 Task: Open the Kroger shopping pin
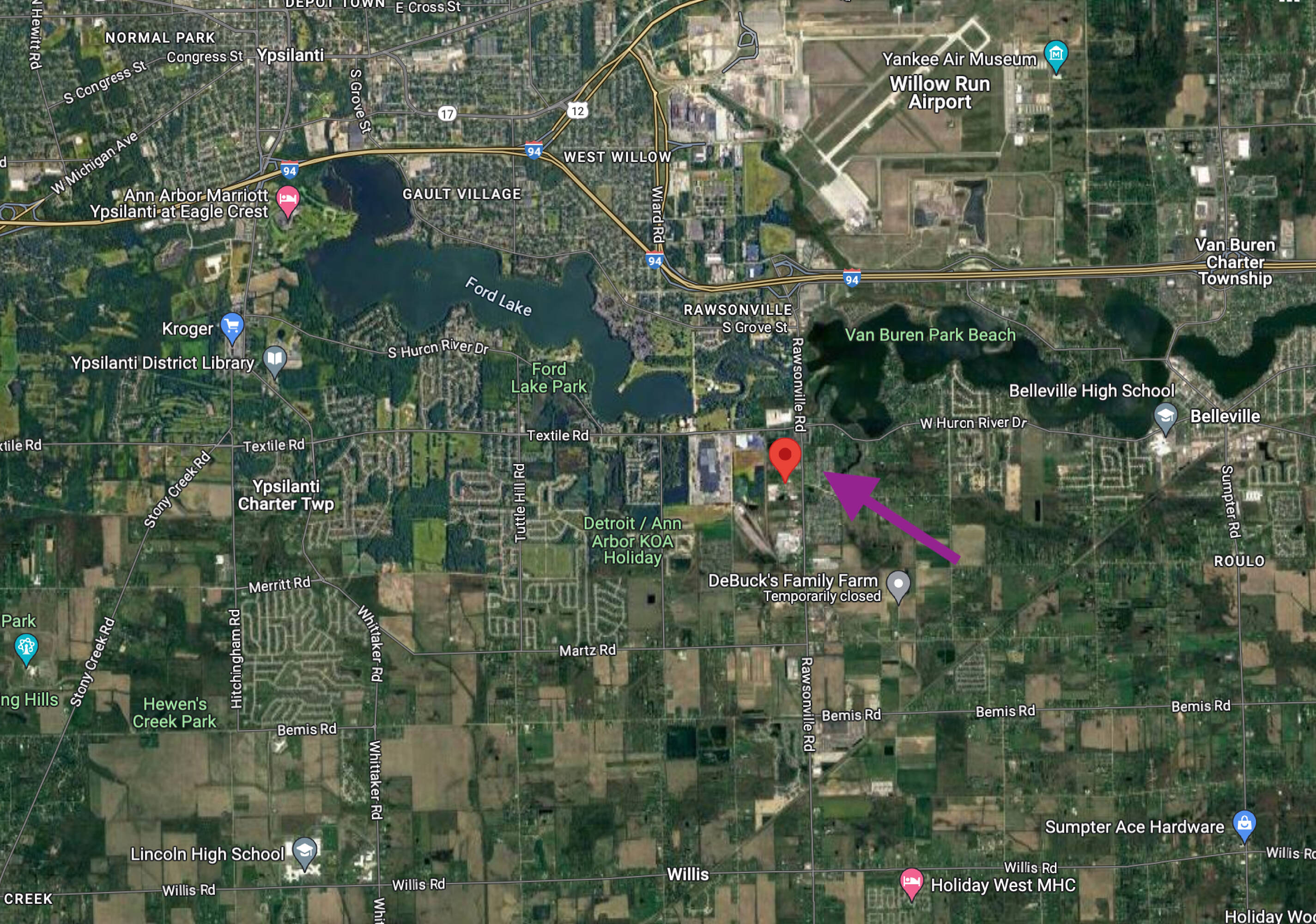232,326
